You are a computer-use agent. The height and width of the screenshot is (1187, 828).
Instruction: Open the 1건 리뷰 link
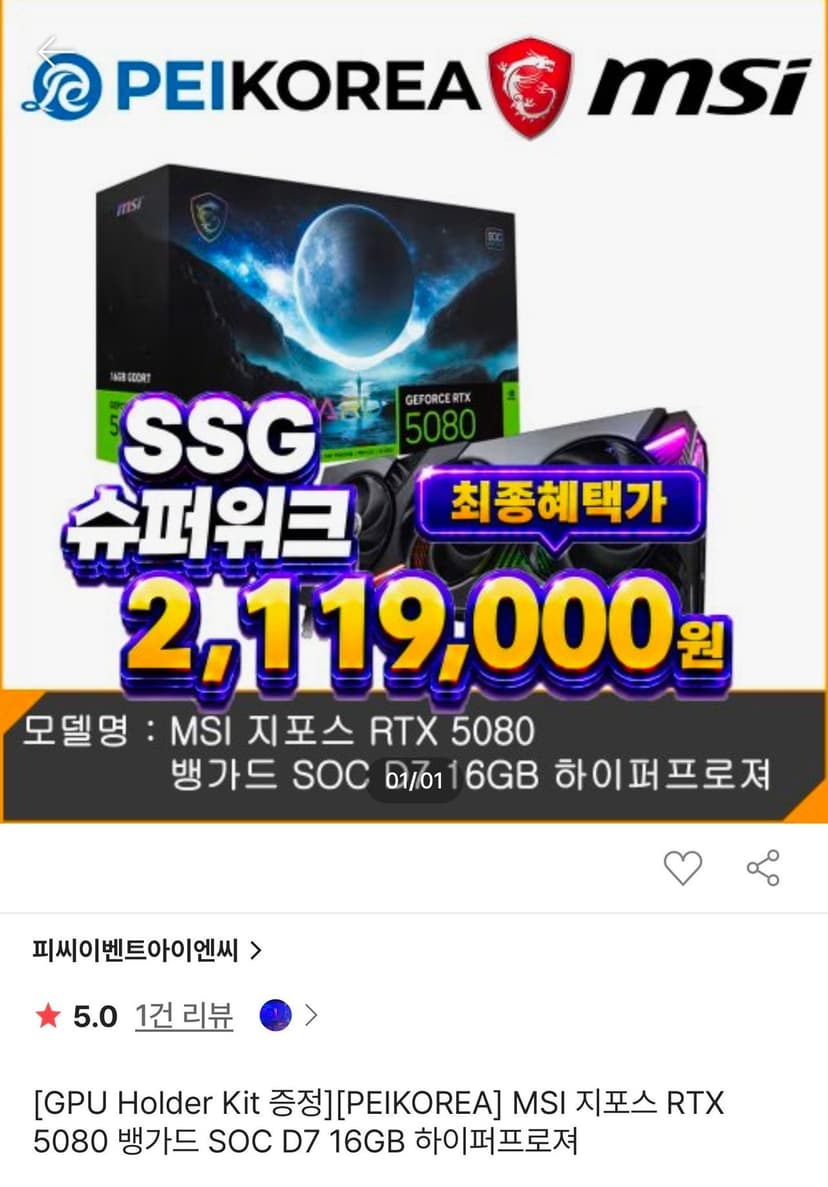184,1016
